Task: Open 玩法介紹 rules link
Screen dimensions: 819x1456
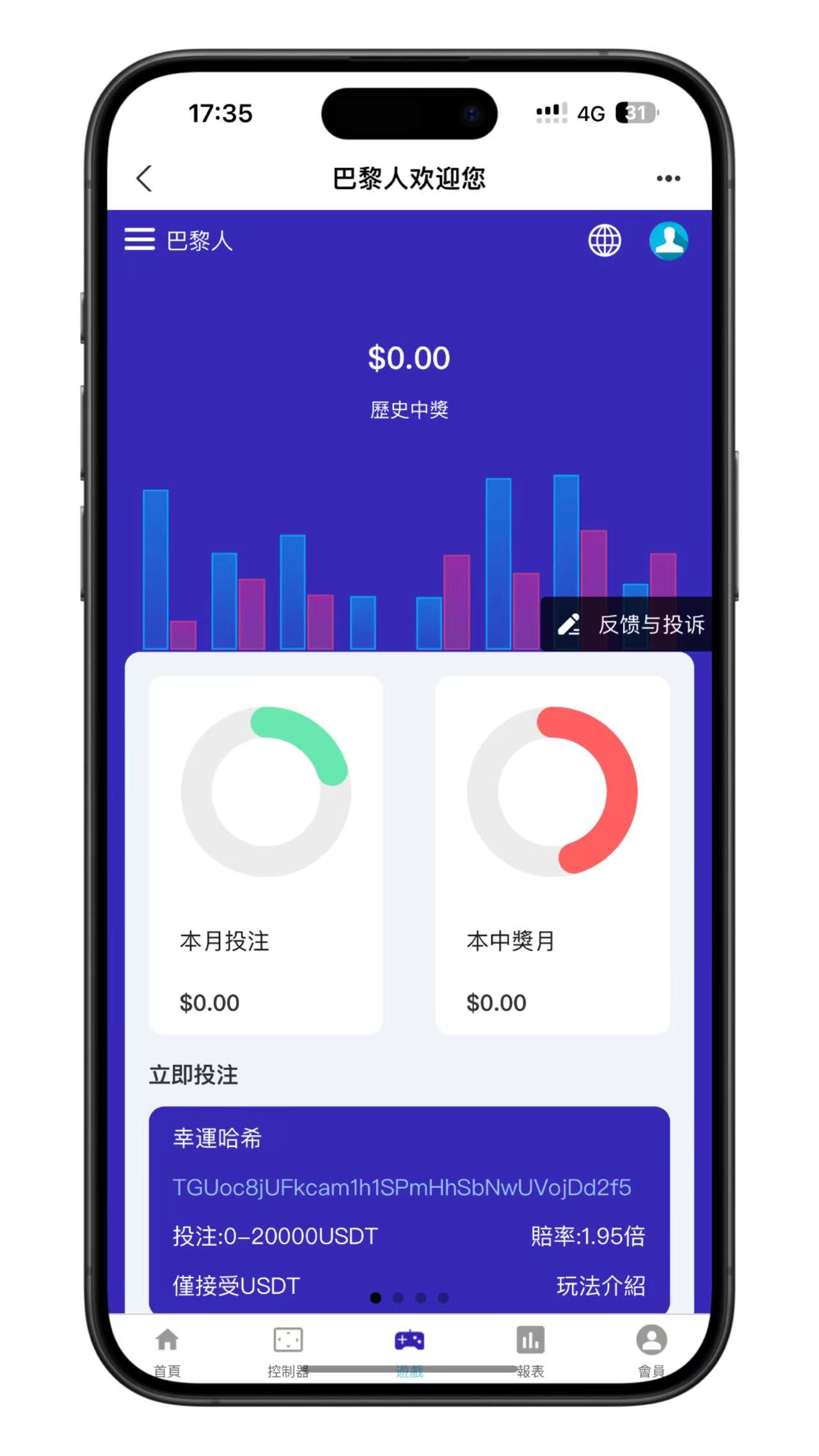Action: point(600,1286)
